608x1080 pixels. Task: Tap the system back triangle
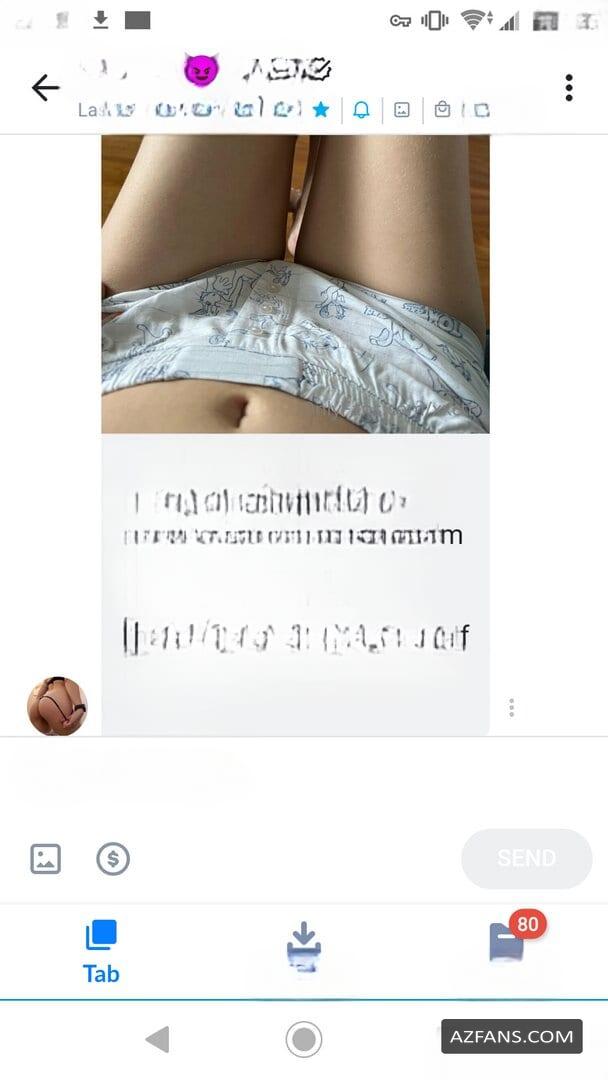pyautogui.click(x=158, y=1039)
